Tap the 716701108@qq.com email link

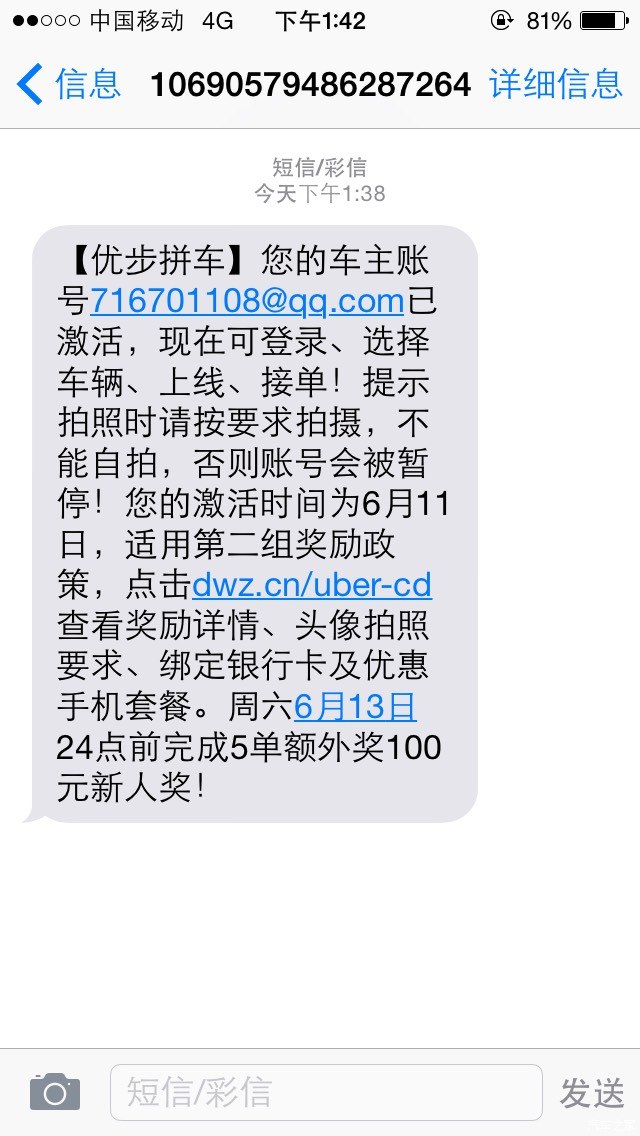click(248, 301)
